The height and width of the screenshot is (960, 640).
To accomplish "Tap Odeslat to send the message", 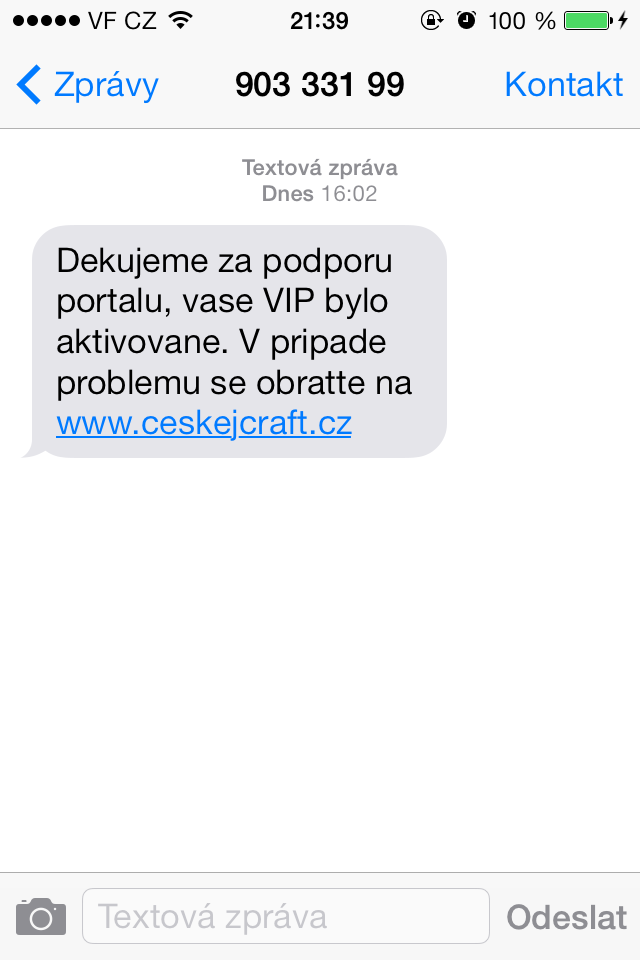I will point(566,917).
